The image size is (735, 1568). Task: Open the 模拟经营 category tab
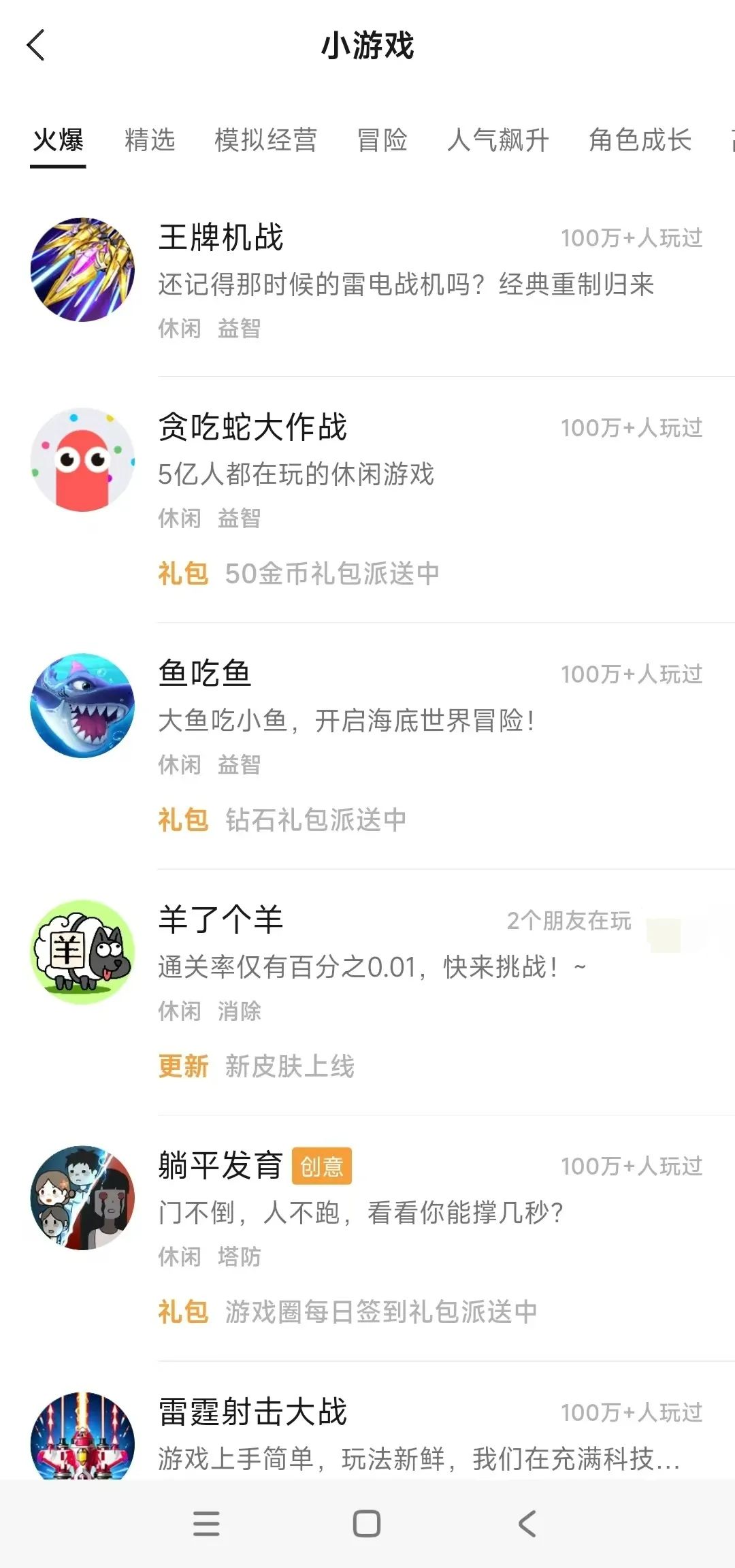point(265,140)
